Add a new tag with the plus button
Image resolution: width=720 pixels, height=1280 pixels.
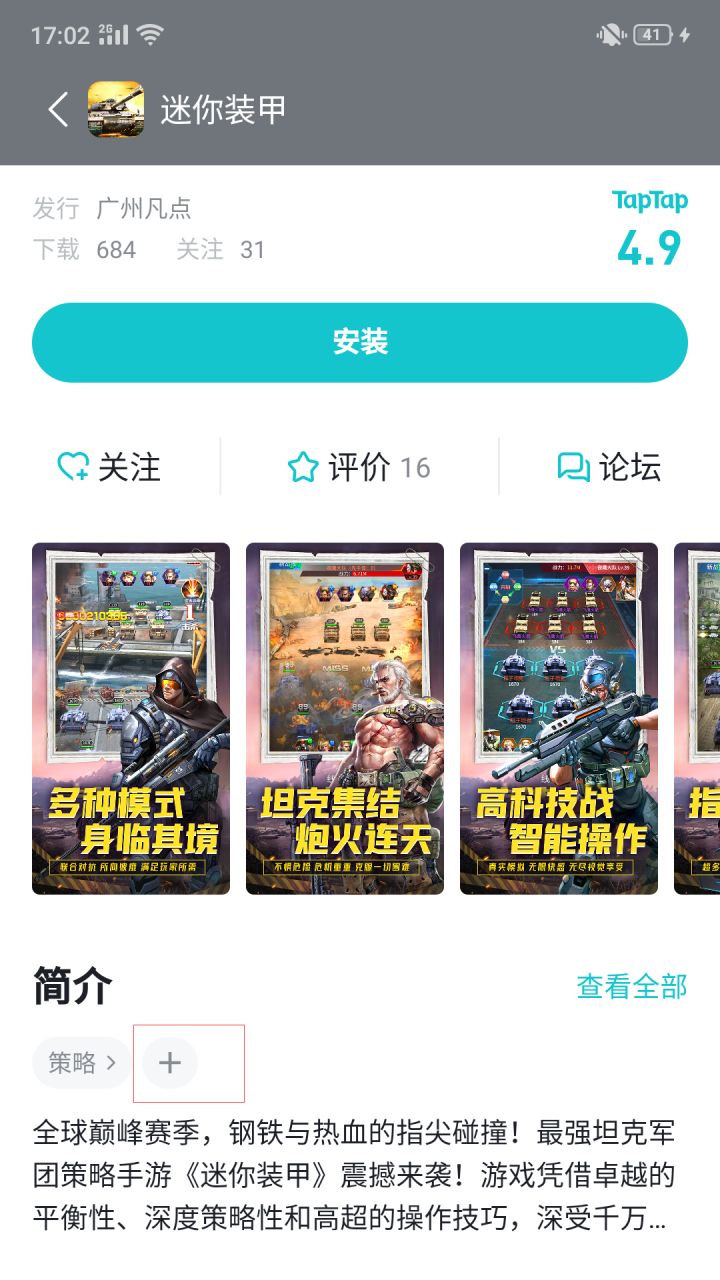[x=170, y=1062]
